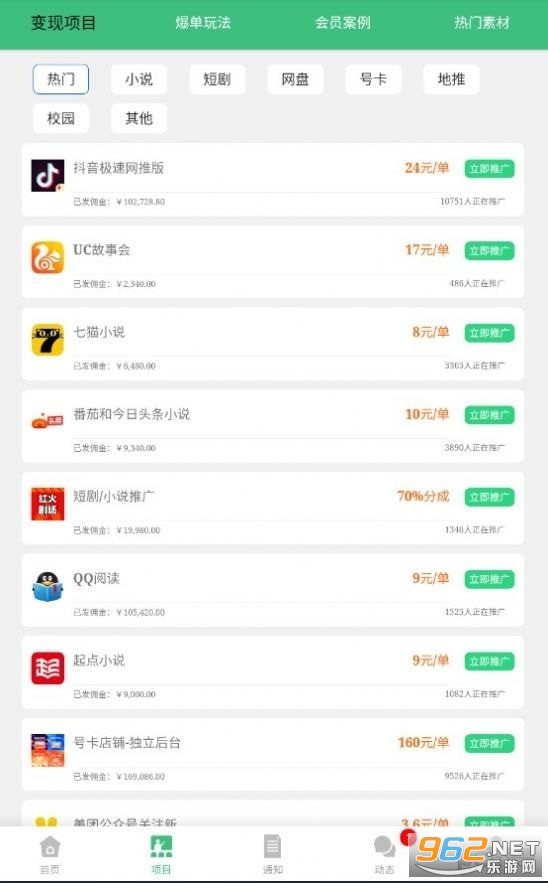Viewport: 548px width, 883px height.
Task: Open the QQ阅读 project row
Action: click(273, 590)
